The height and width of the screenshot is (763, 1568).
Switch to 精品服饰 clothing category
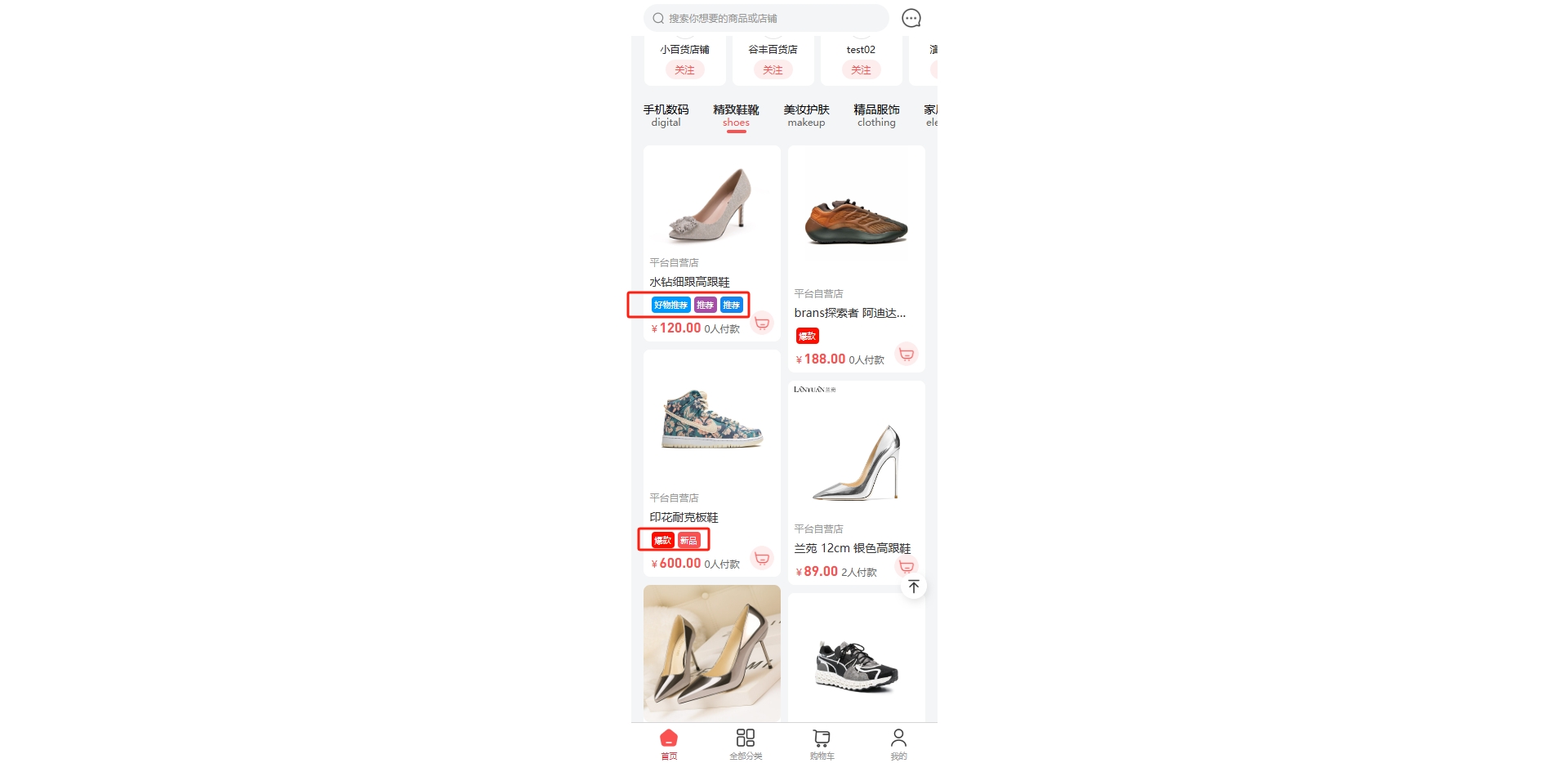click(876, 115)
